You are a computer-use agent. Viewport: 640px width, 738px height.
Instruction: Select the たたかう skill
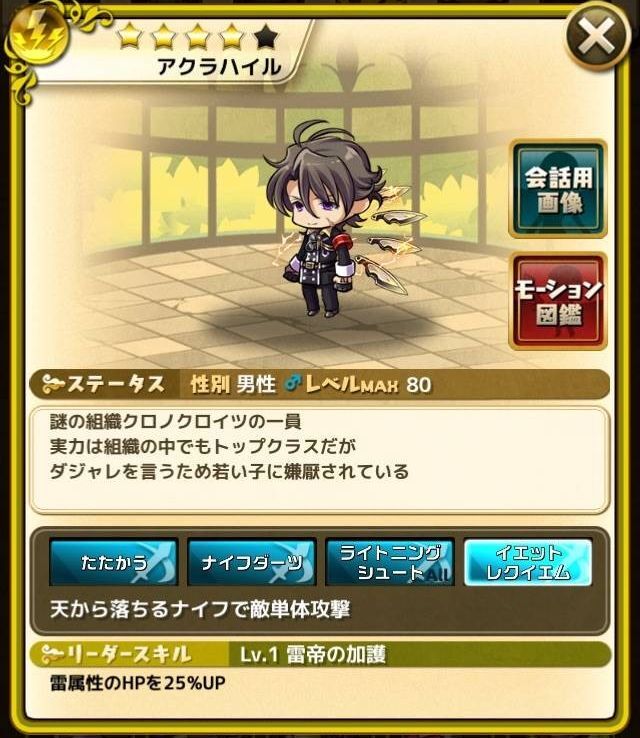coord(113,562)
